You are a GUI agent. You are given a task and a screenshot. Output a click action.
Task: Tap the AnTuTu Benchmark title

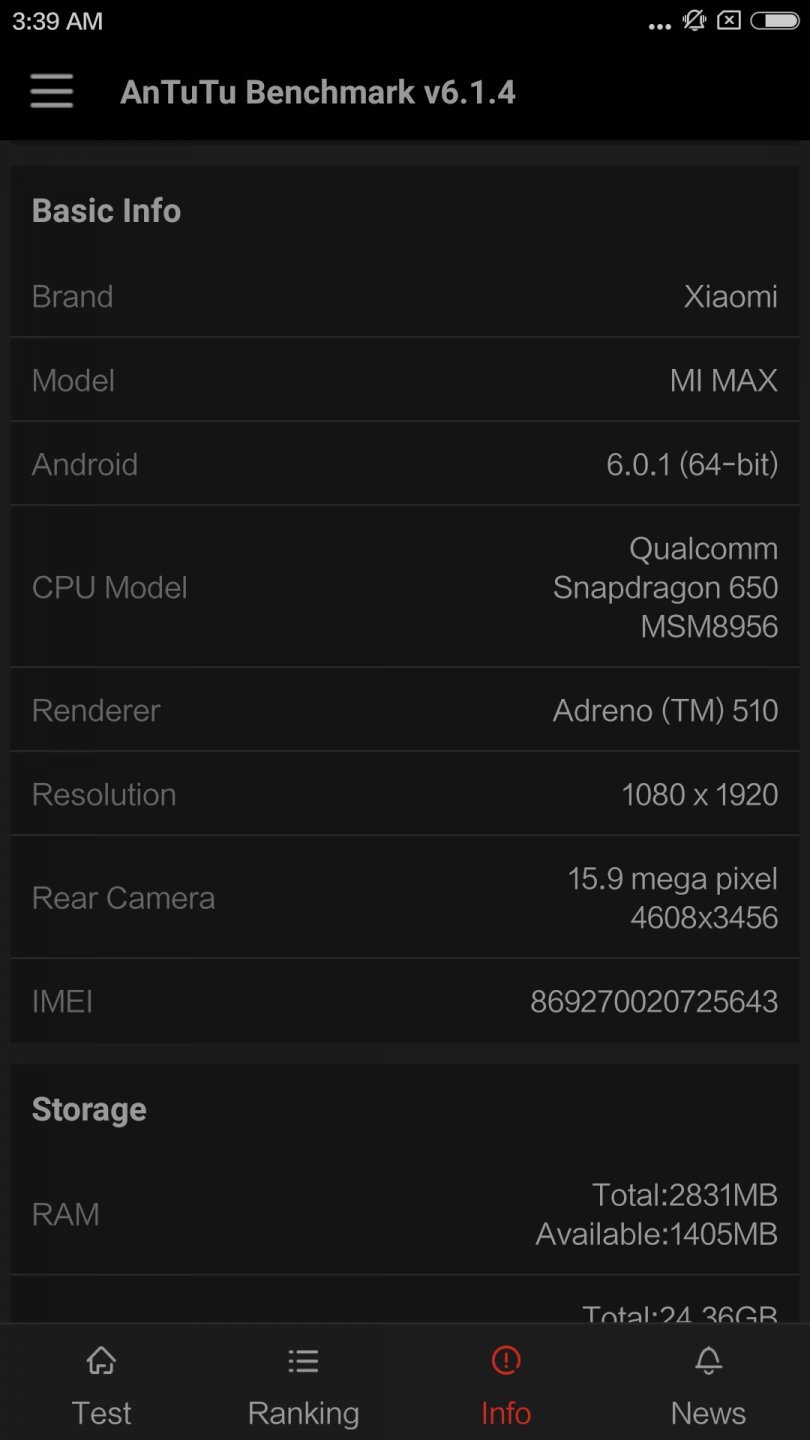click(x=318, y=91)
